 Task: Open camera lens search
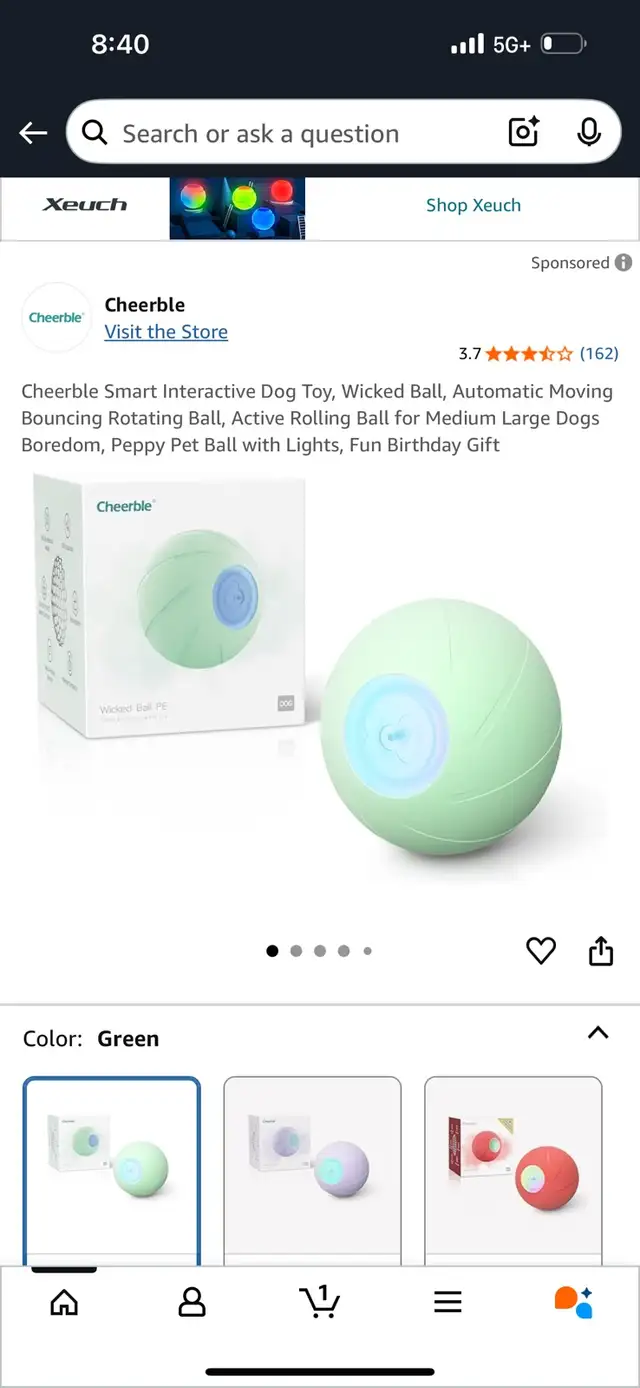point(524,133)
